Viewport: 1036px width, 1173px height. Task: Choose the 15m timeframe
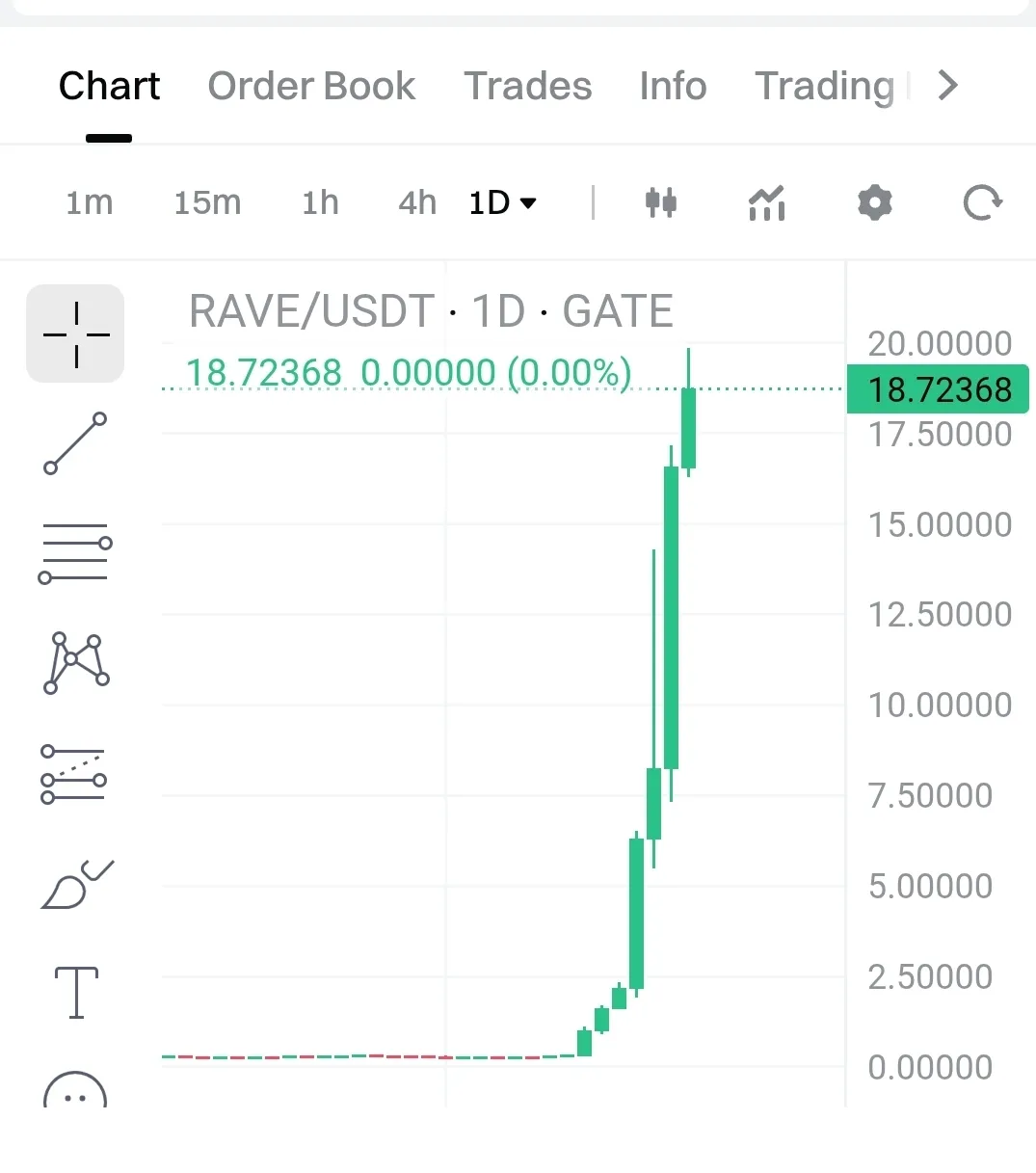(207, 202)
